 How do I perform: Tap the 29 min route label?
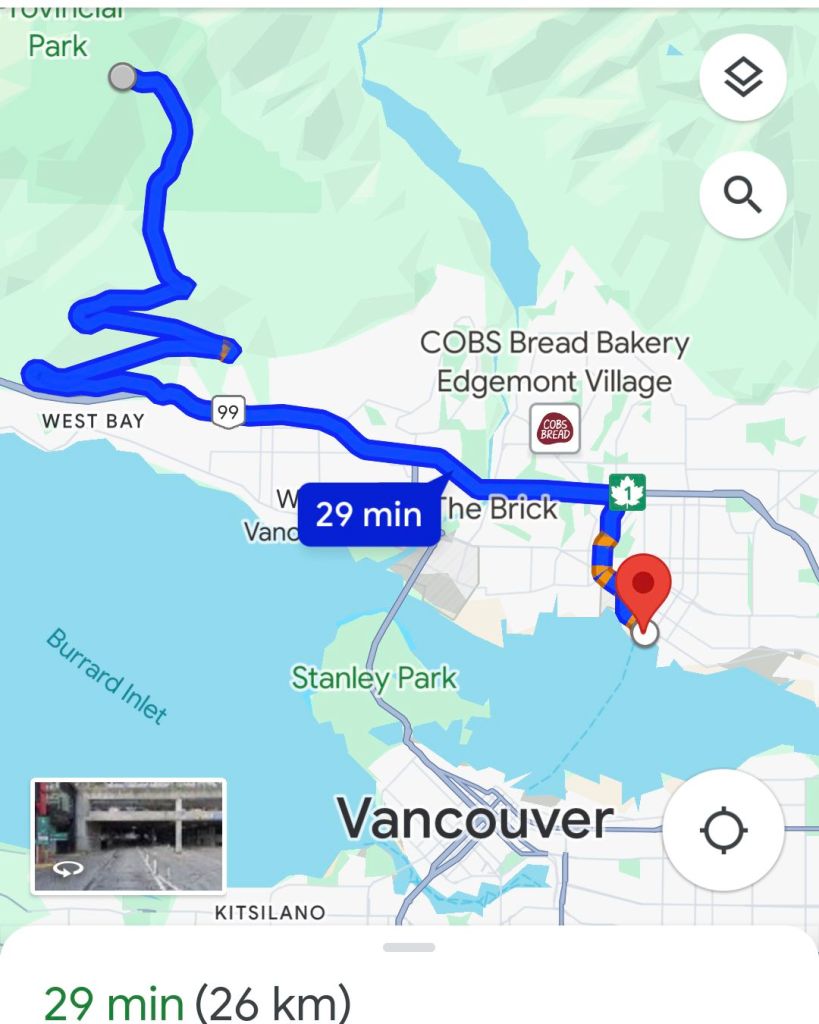pyautogui.click(x=368, y=515)
